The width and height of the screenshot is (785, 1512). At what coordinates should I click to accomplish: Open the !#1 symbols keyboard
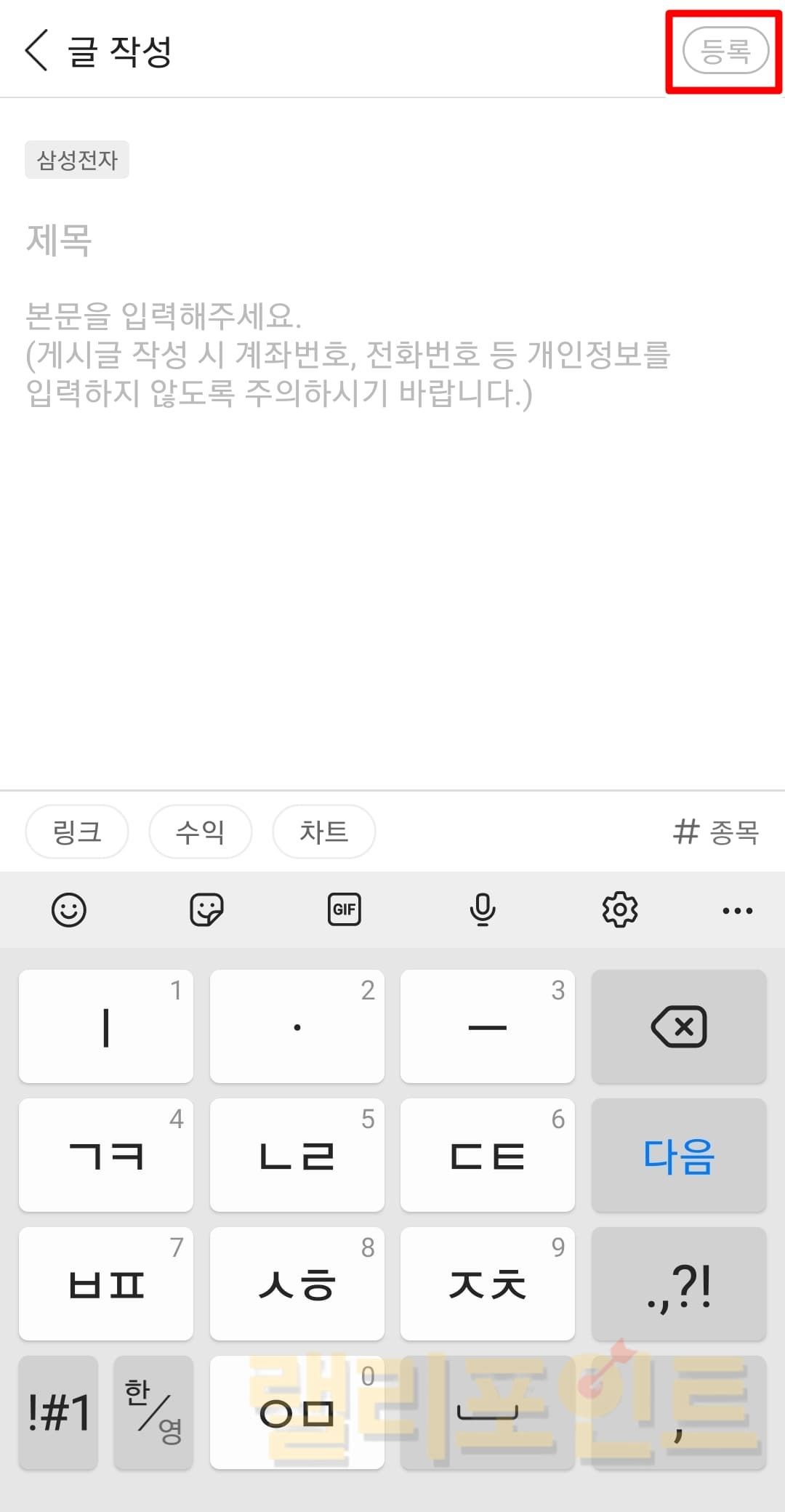pyautogui.click(x=58, y=1412)
